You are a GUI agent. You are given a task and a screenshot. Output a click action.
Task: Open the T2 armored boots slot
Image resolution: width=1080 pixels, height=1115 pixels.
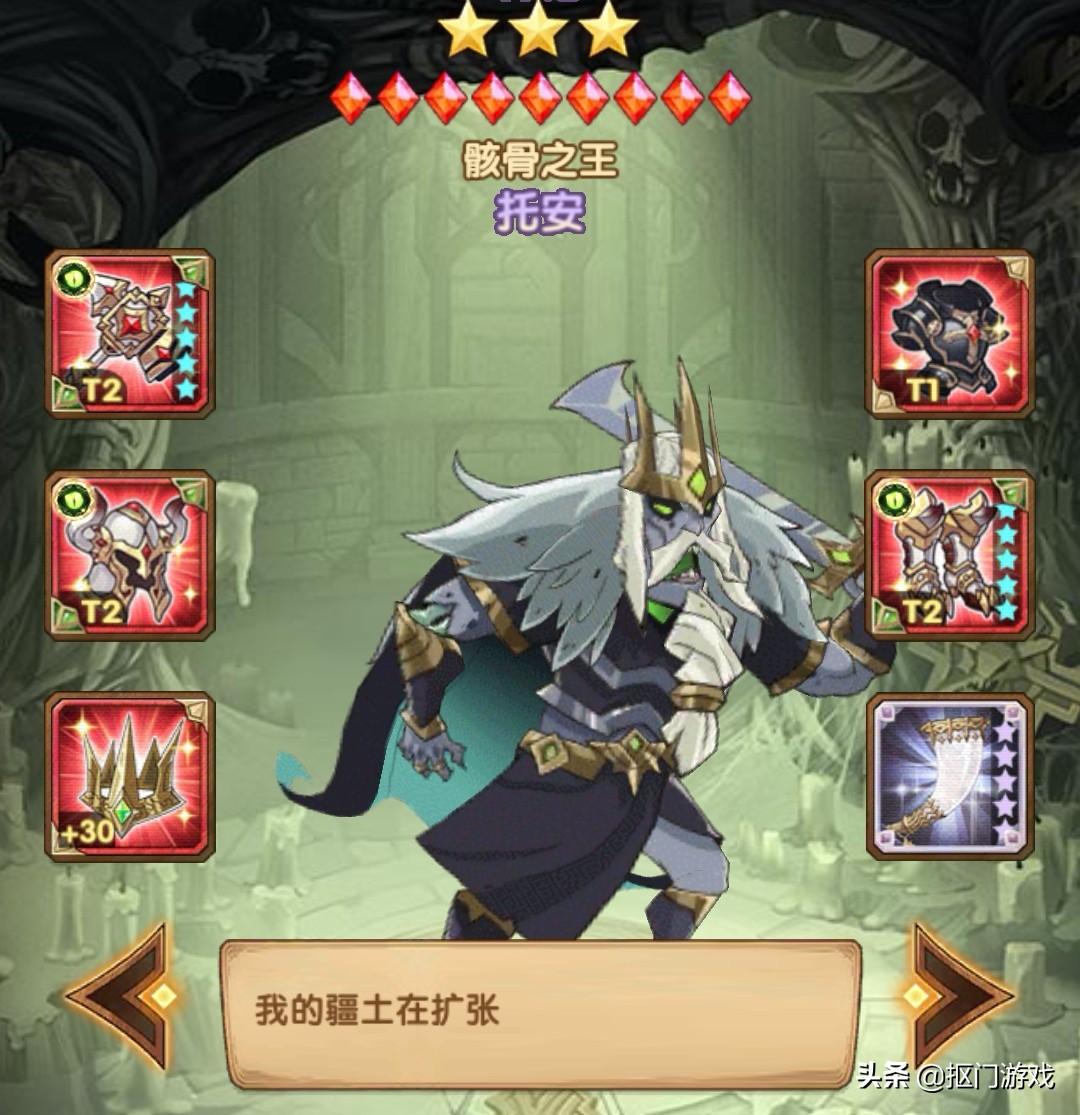(x=950, y=555)
